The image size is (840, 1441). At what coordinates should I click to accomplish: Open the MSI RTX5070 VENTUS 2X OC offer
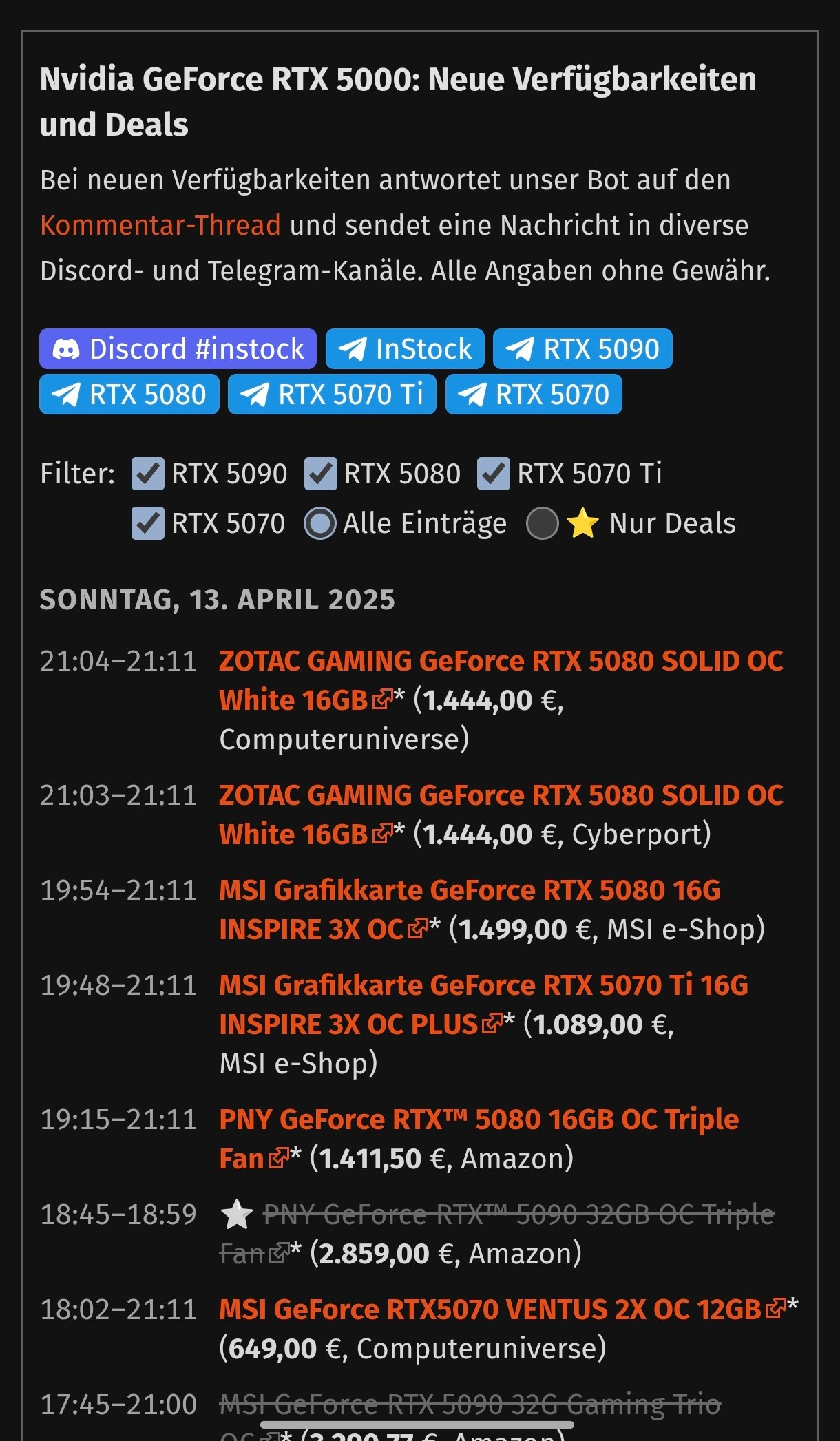click(x=490, y=1309)
